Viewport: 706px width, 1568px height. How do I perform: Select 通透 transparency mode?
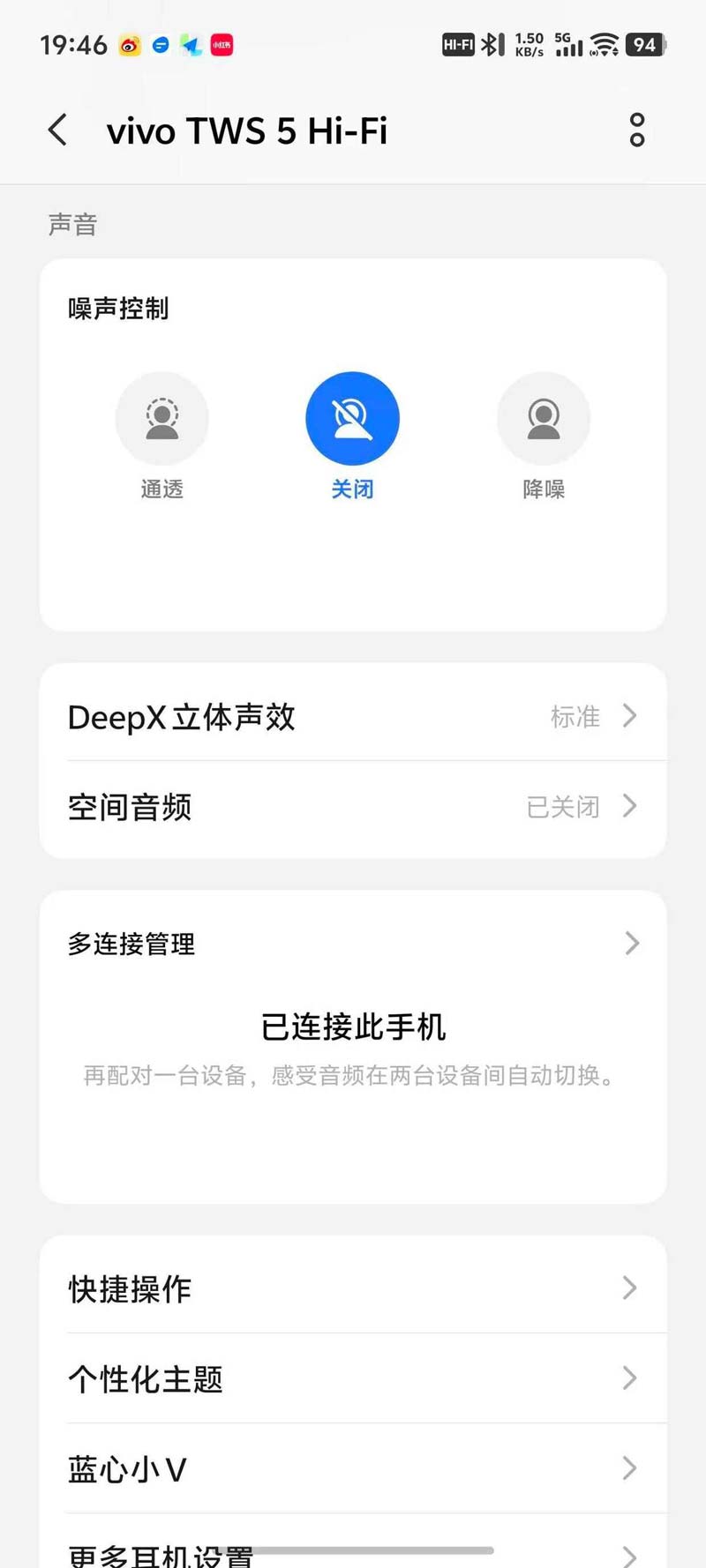tap(161, 419)
